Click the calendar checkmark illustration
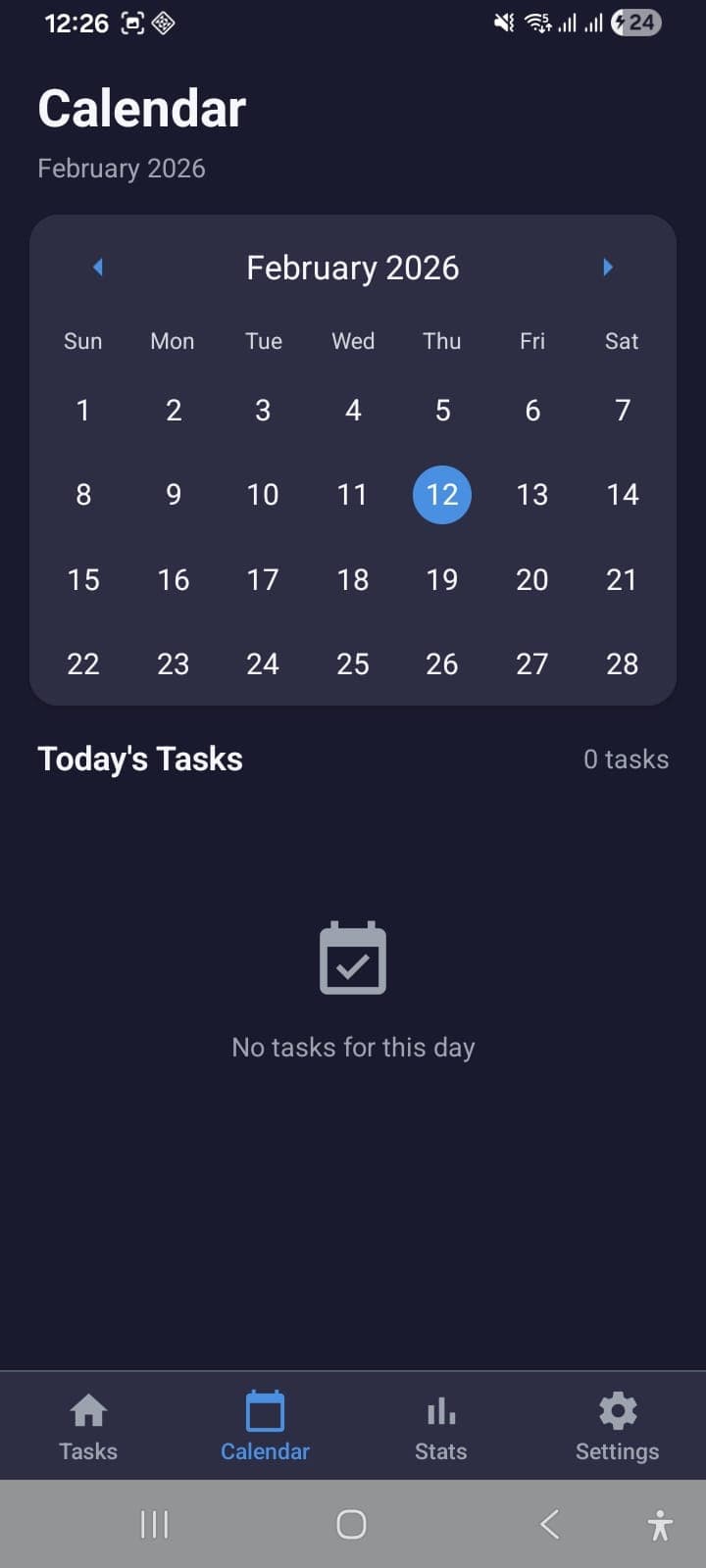 pyautogui.click(x=353, y=958)
